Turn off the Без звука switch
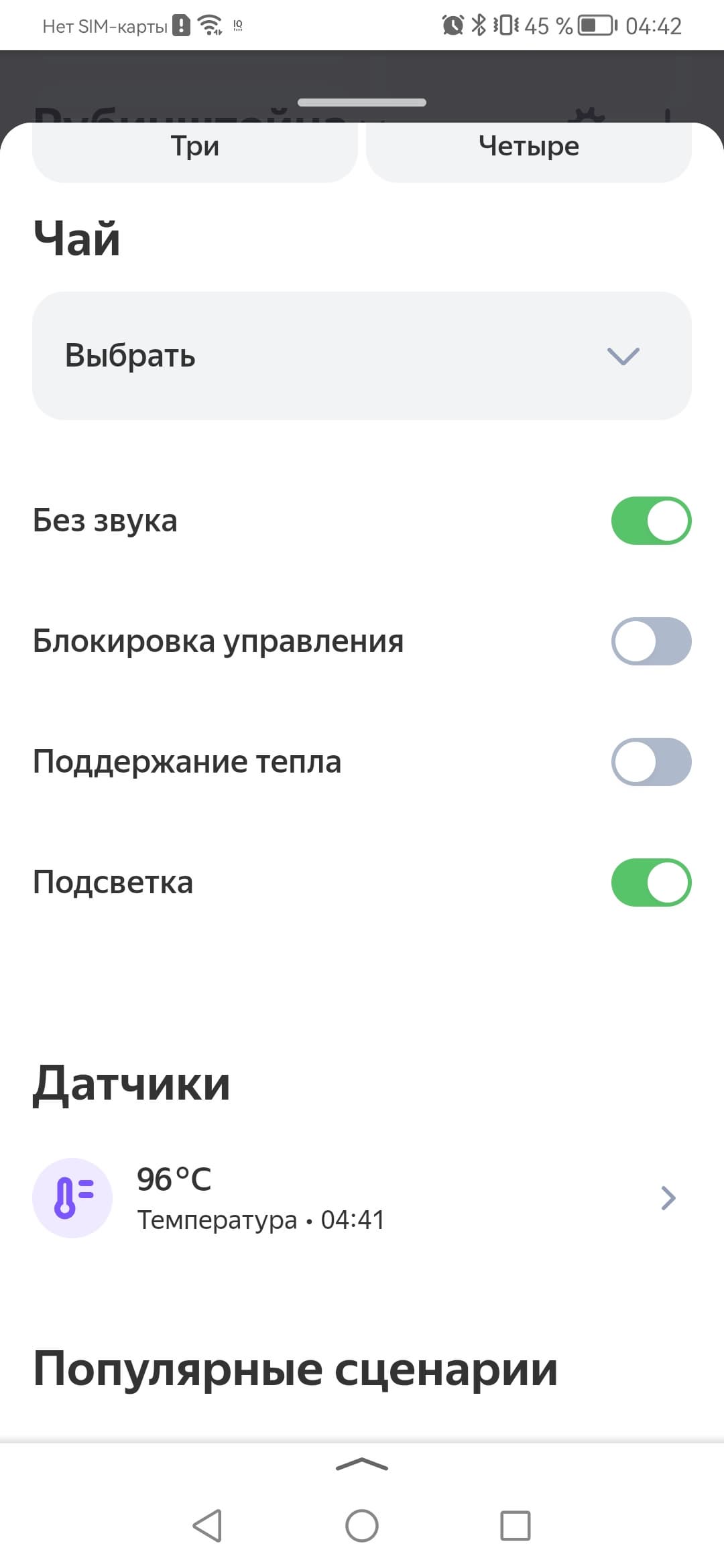Screen dimensions: 724x1568 (x=650, y=521)
